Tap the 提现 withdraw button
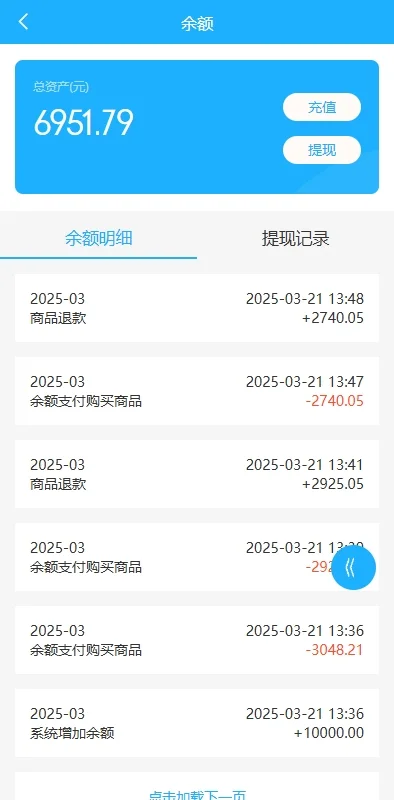 click(x=322, y=150)
